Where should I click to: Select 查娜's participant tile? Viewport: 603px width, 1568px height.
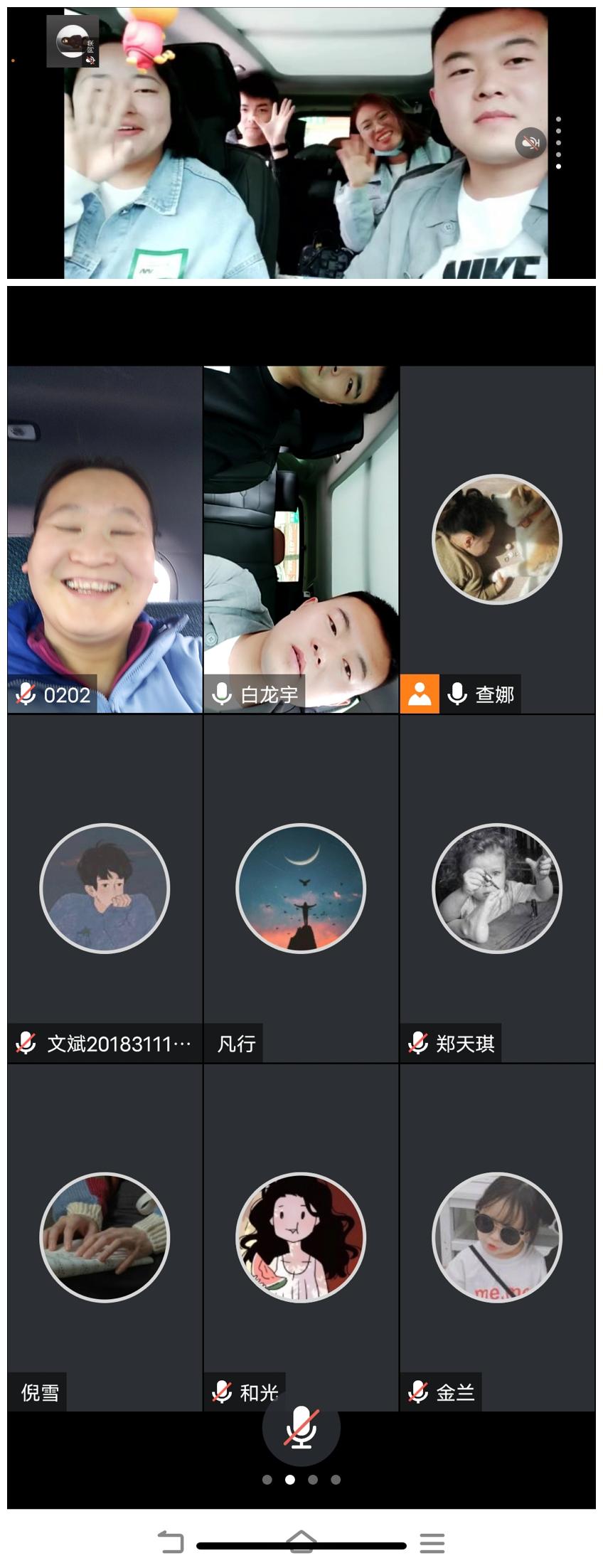coord(497,539)
